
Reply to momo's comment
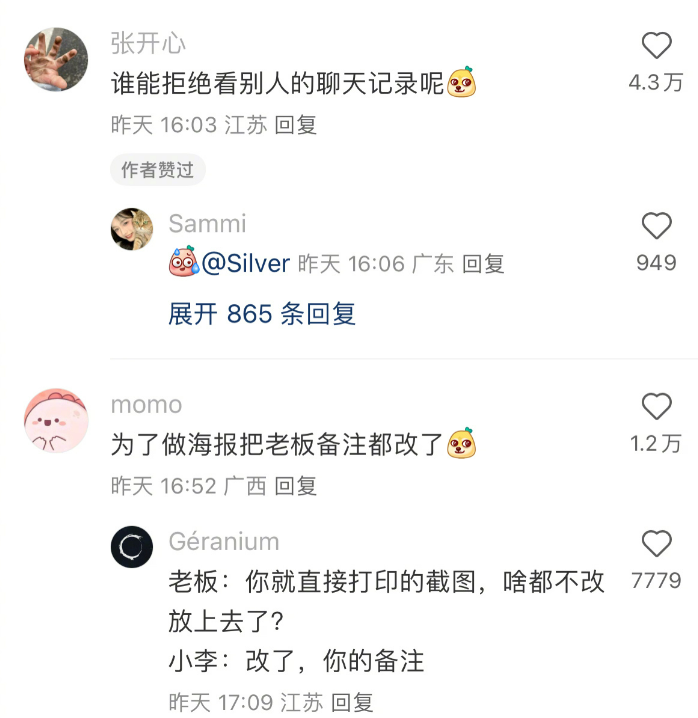tap(295, 486)
